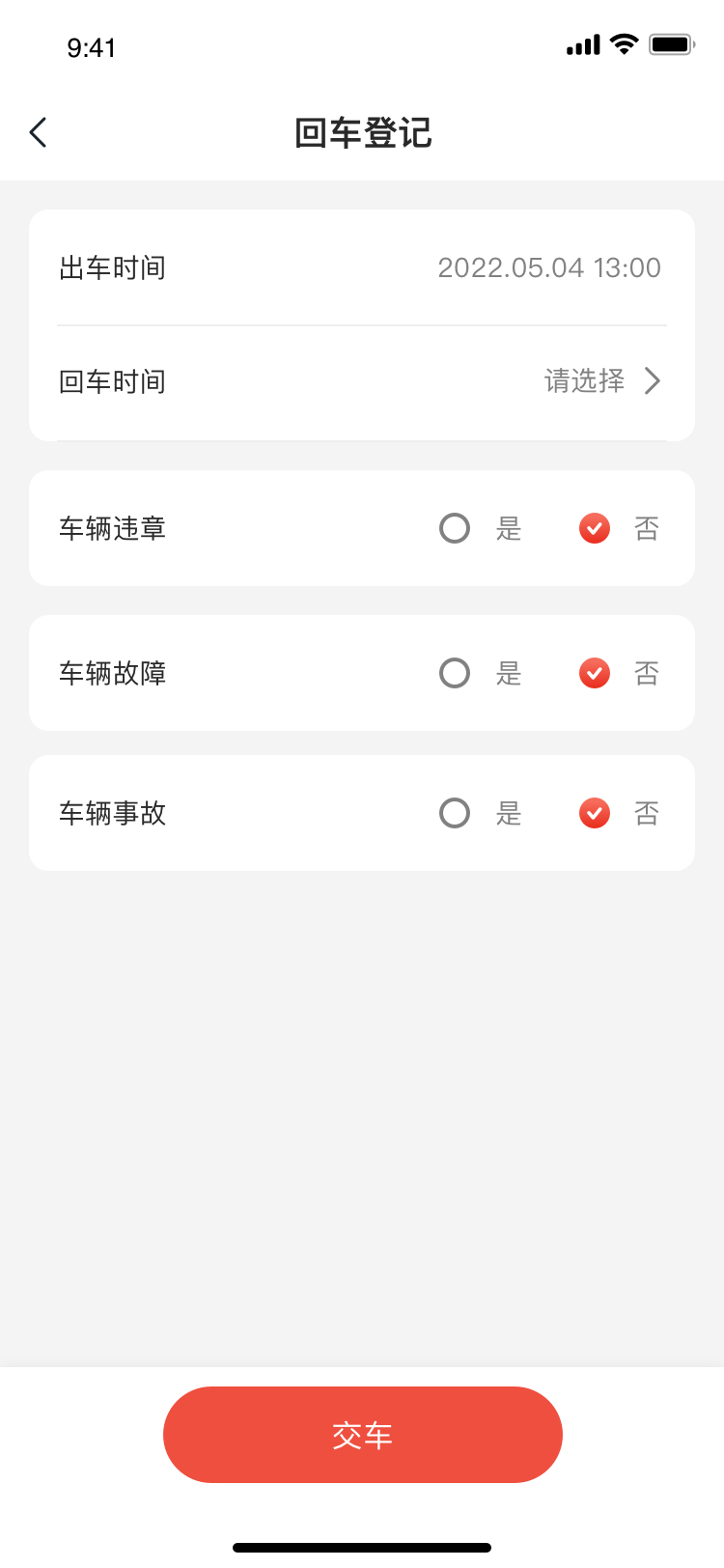Choose 是 for 车辆故障

click(455, 673)
